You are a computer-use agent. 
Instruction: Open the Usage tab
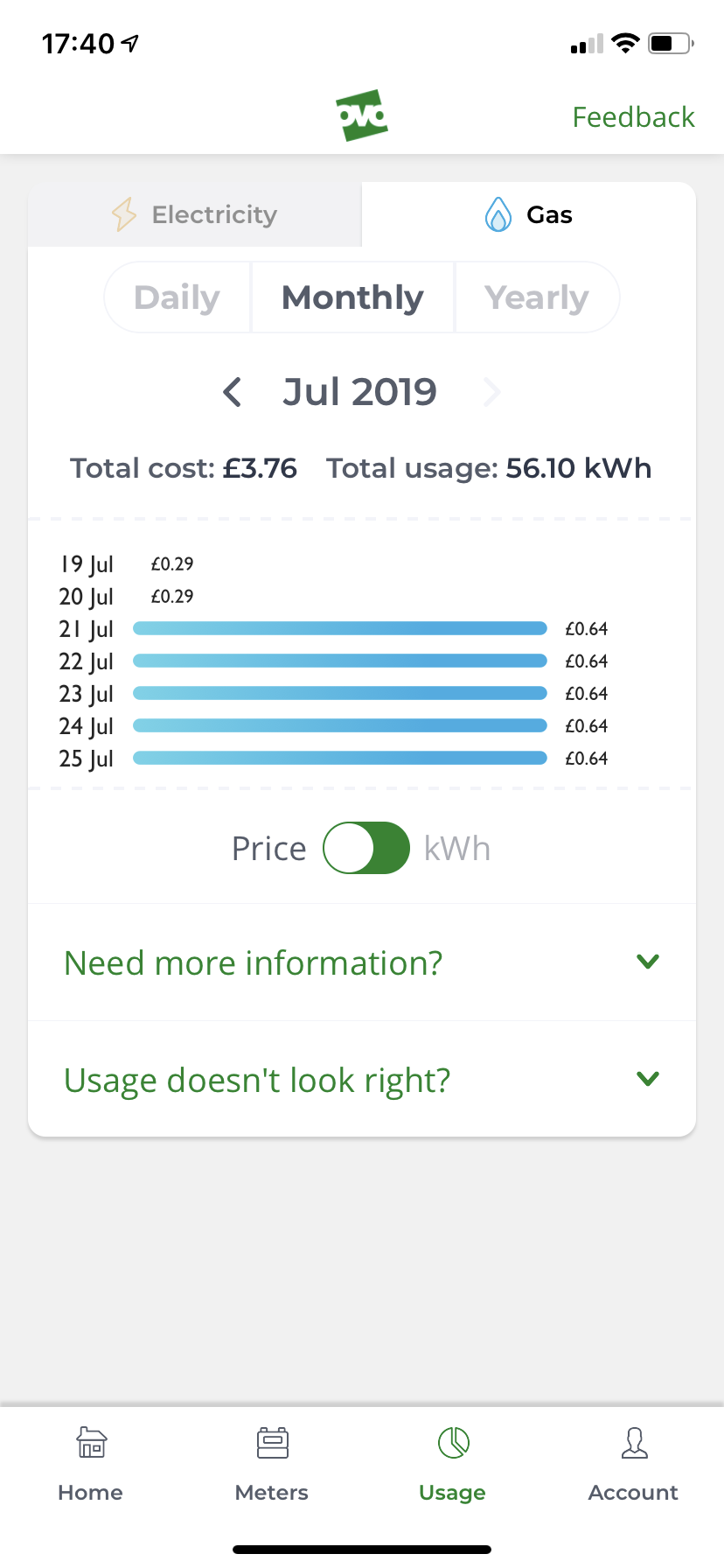[453, 1463]
